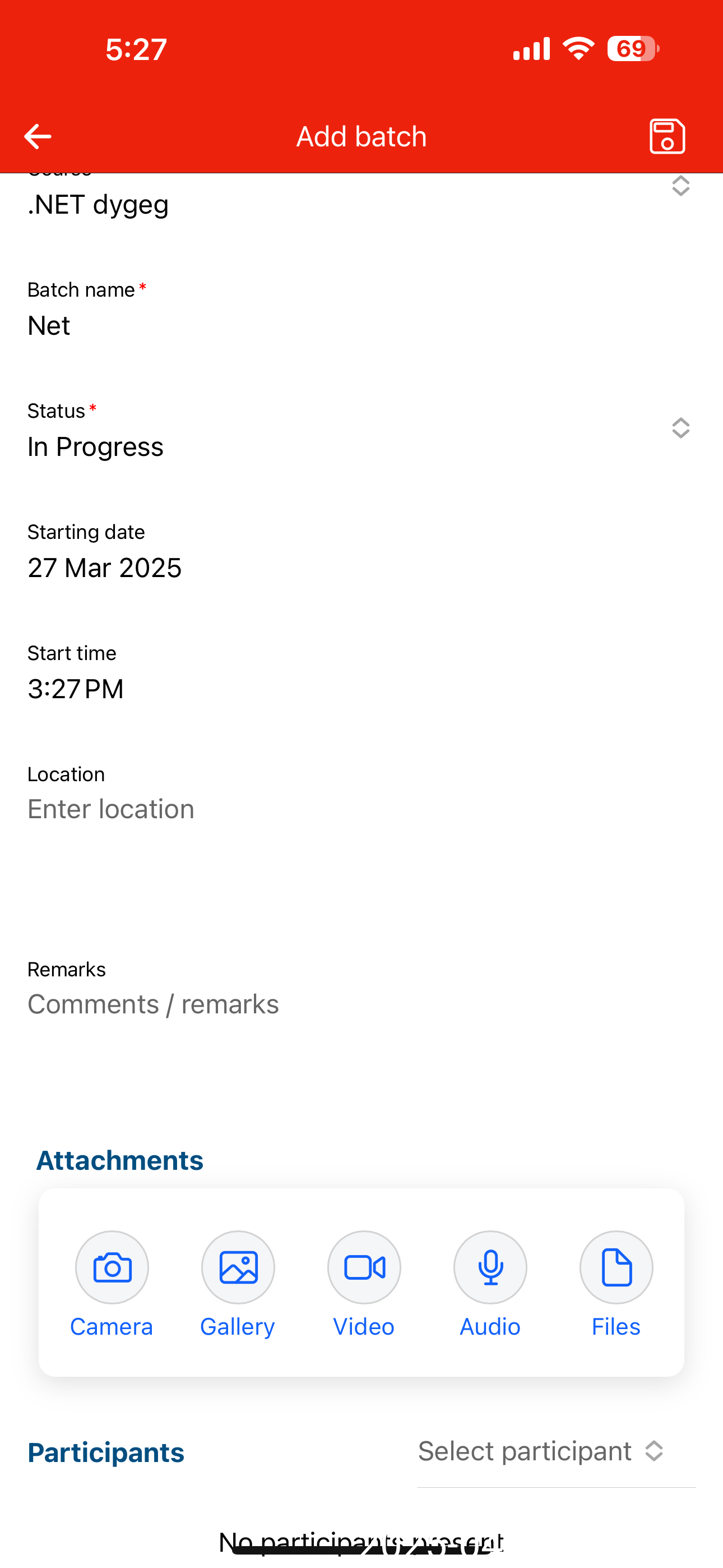Change the Start time value
Image resolution: width=723 pixels, height=1568 pixels.
click(359, 689)
